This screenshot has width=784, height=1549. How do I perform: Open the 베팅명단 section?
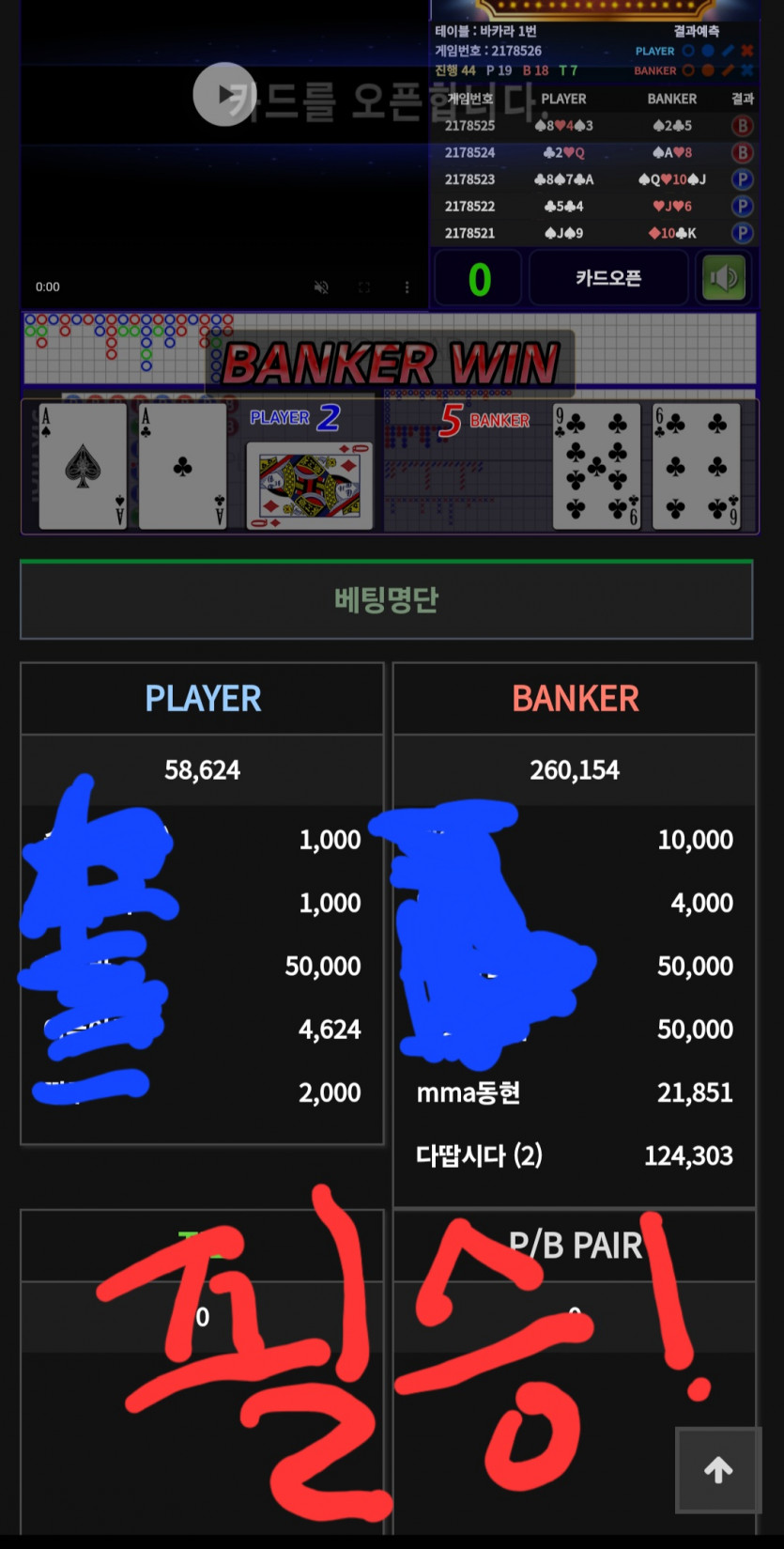(386, 600)
